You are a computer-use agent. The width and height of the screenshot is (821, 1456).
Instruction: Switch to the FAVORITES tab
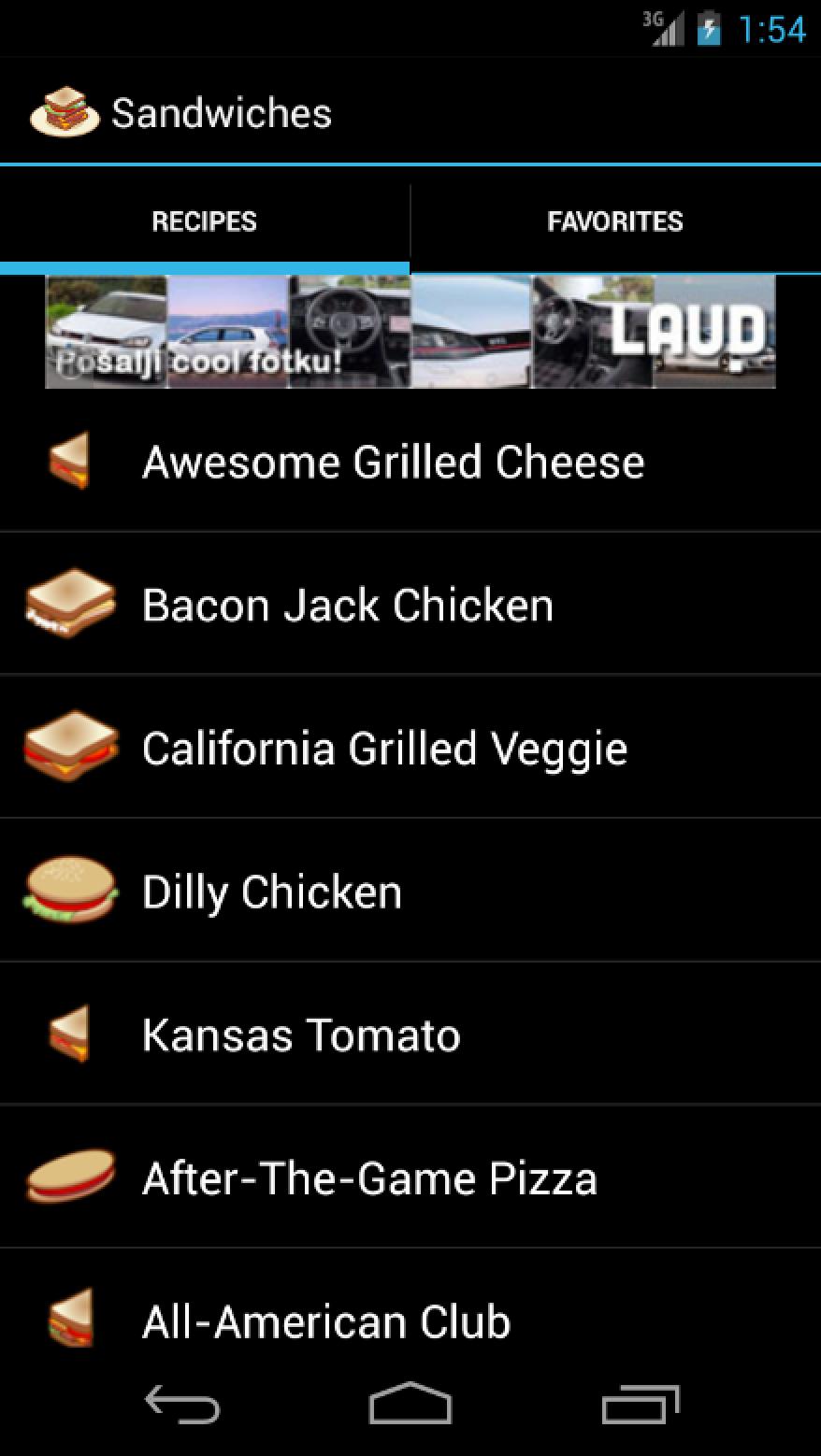point(615,221)
